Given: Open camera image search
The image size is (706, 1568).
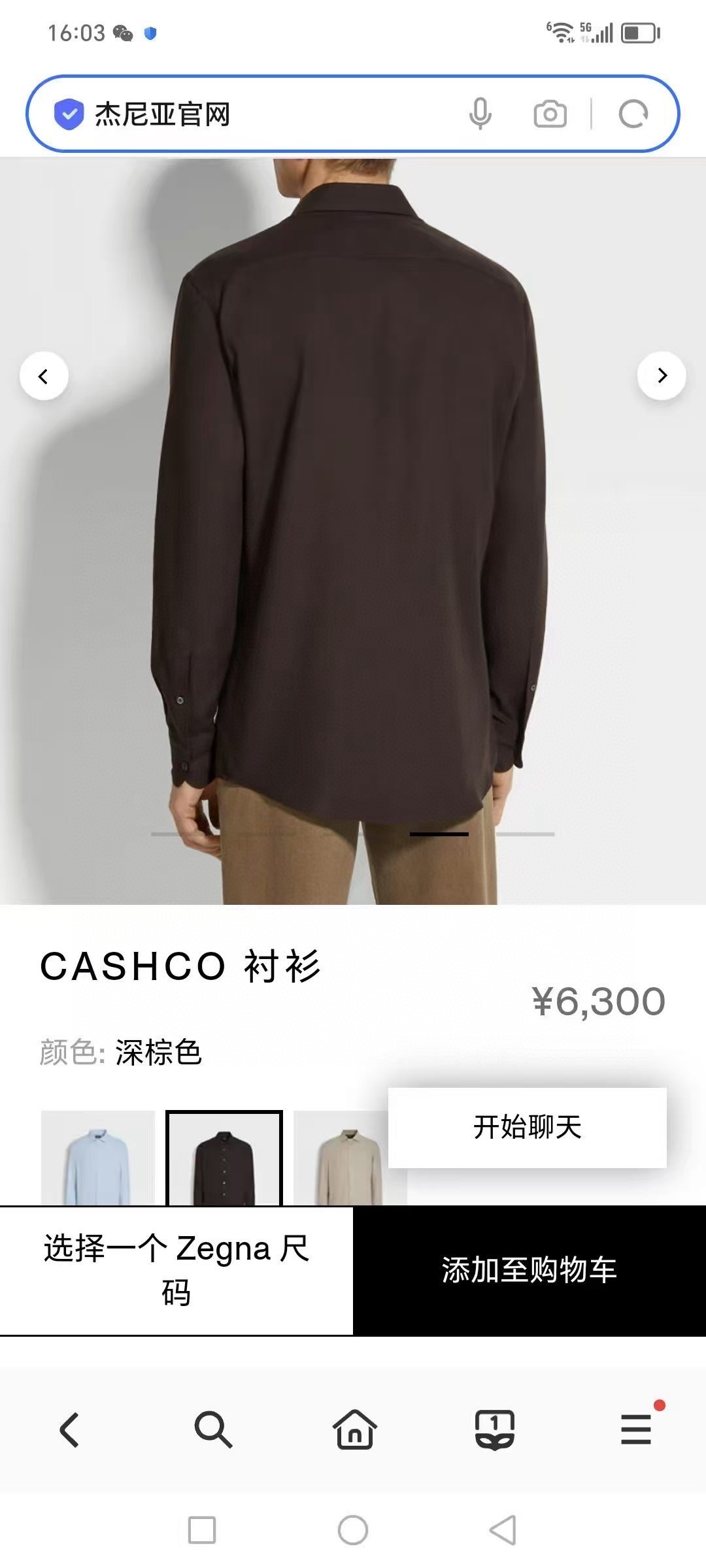Looking at the screenshot, I should (x=550, y=114).
